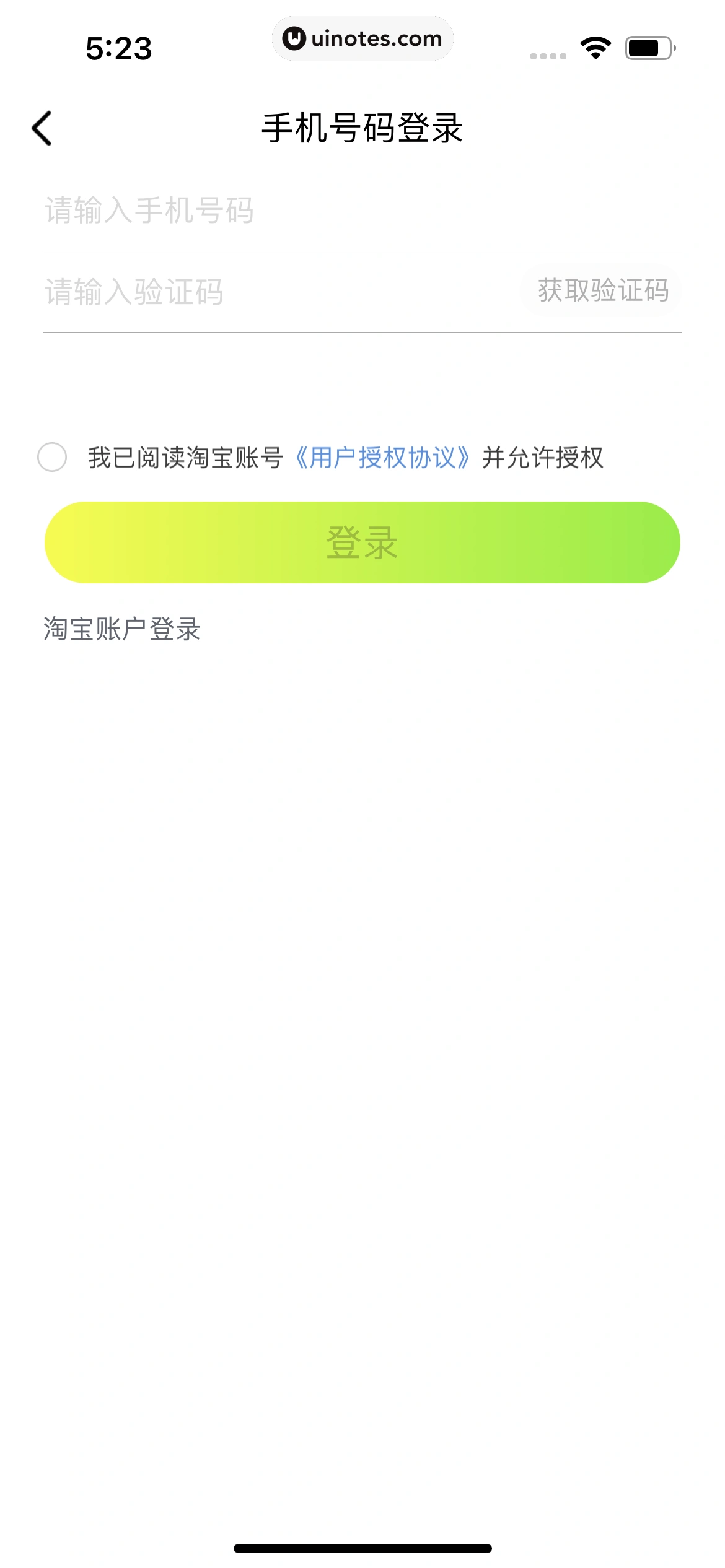
Task: Click the 请输入手机号码 placeholder text
Action: [x=149, y=210]
